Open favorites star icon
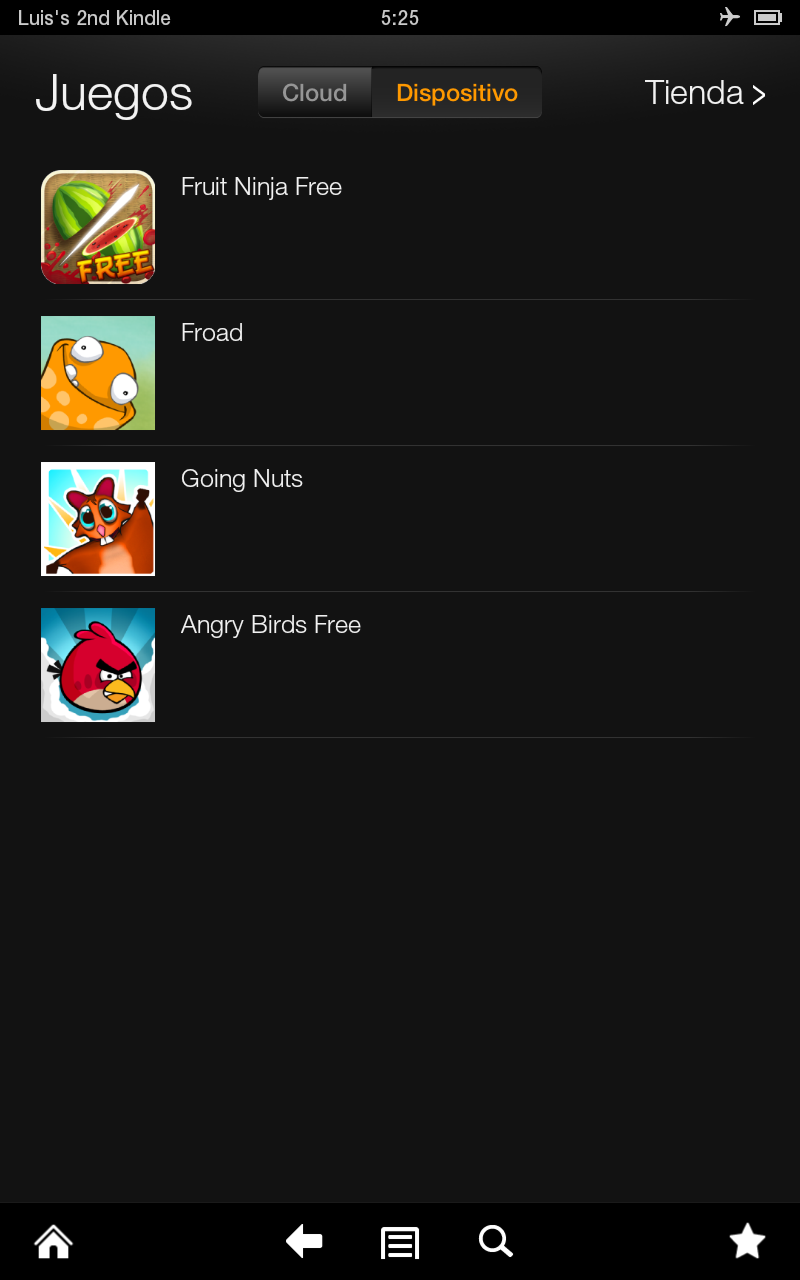The width and height of the screenshot is (800, 1280). coord(747,1242)
